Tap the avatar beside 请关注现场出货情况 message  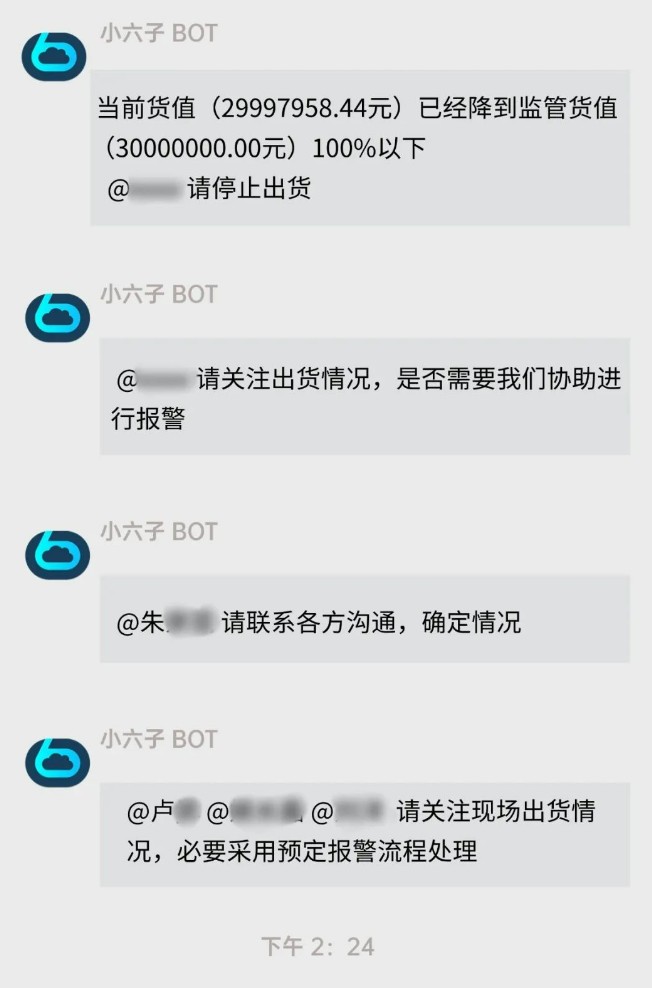click(57, 763)
